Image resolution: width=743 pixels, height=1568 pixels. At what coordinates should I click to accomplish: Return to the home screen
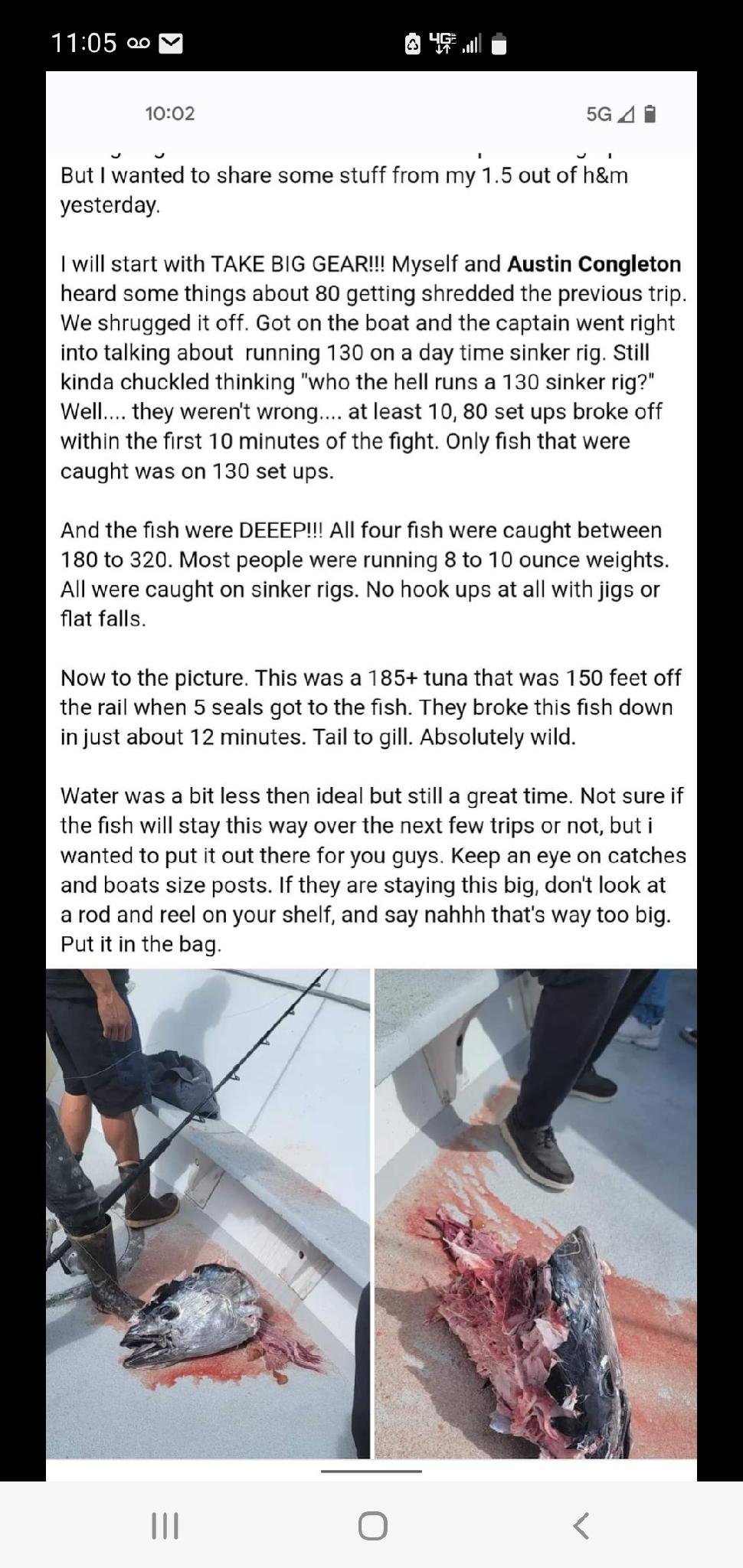pyautogui.click(x=372, y=1525)
